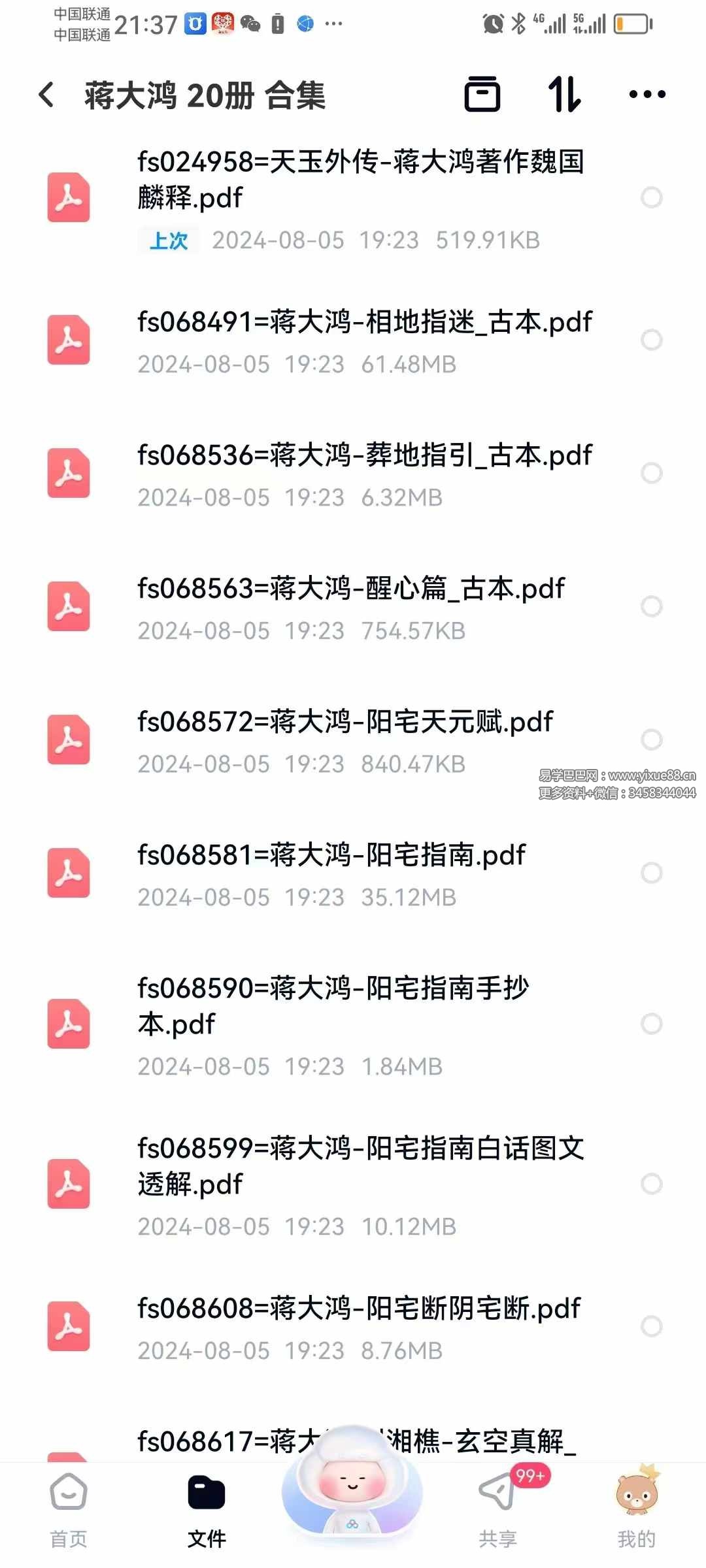Open fs068581 阳宅指南 PDF
The image size is (706, 1568).
coord(331,856)
